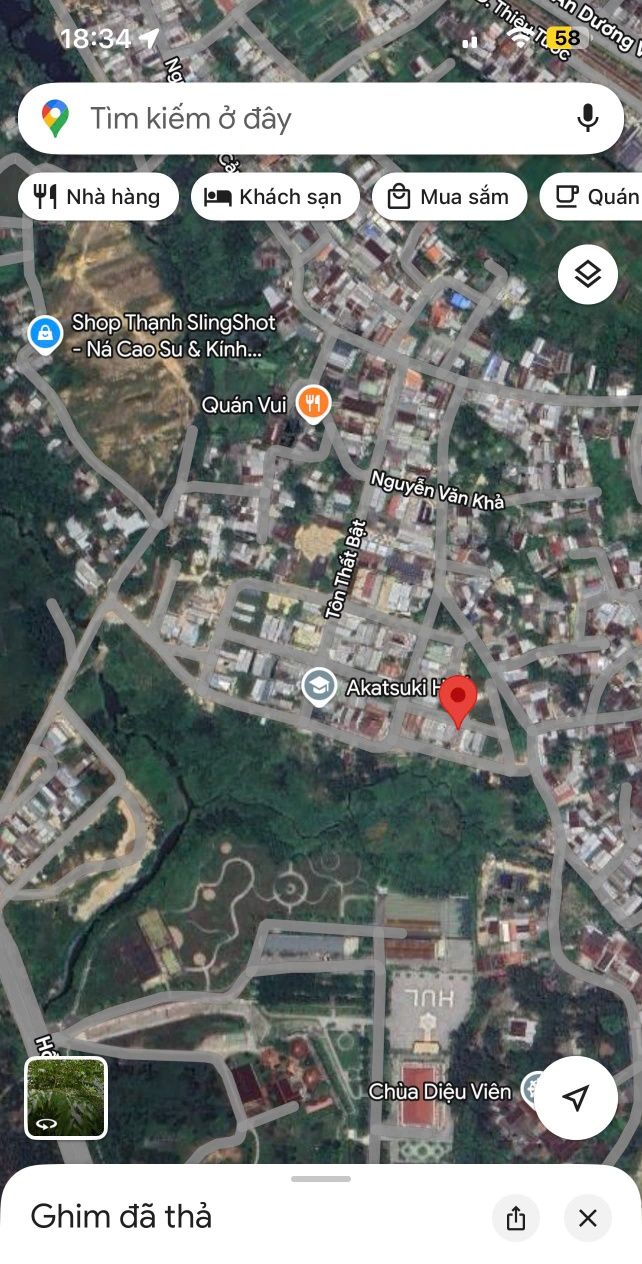Image resolution: width=642 pixels, height=1264 pixels.
Task: Choose the Mua sắm chip
Action: coord(449,197)
